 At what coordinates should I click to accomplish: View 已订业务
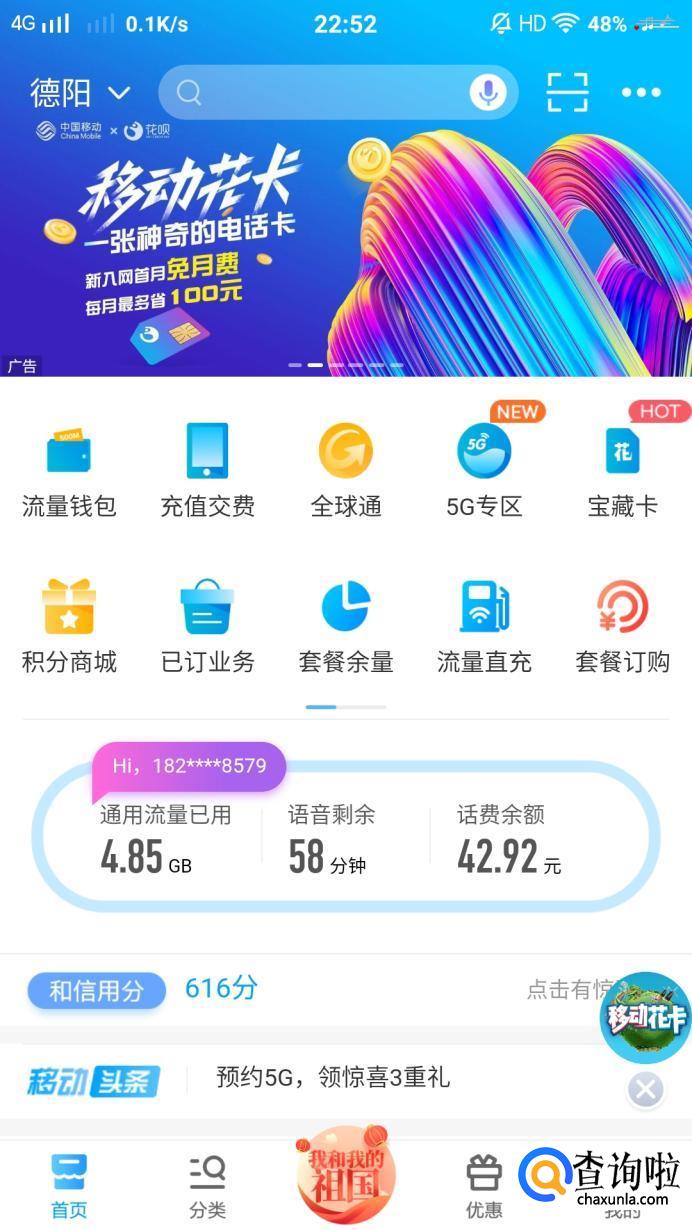(207, 625)
